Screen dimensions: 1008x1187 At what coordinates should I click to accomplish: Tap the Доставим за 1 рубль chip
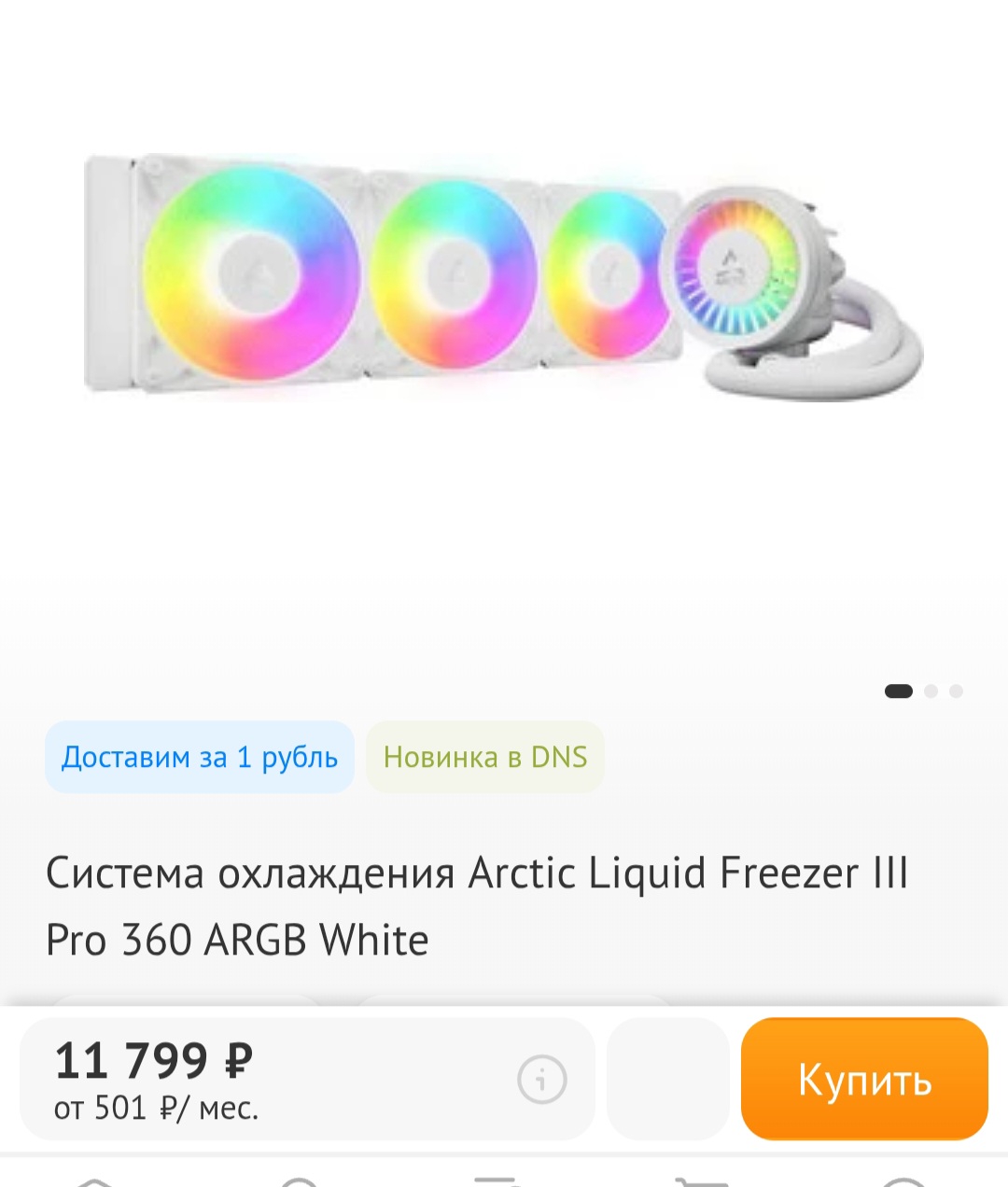[x=200, y=757]
